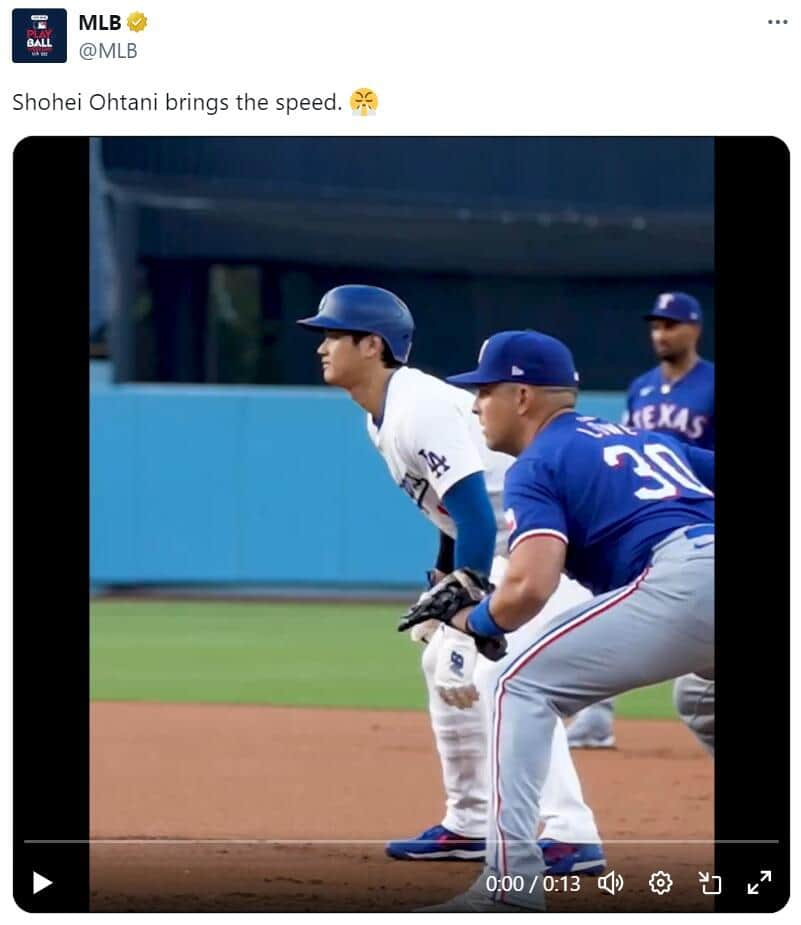Click the speaker icon to mute audio
The height and width of the screenshot is (925, 801).
611,883
